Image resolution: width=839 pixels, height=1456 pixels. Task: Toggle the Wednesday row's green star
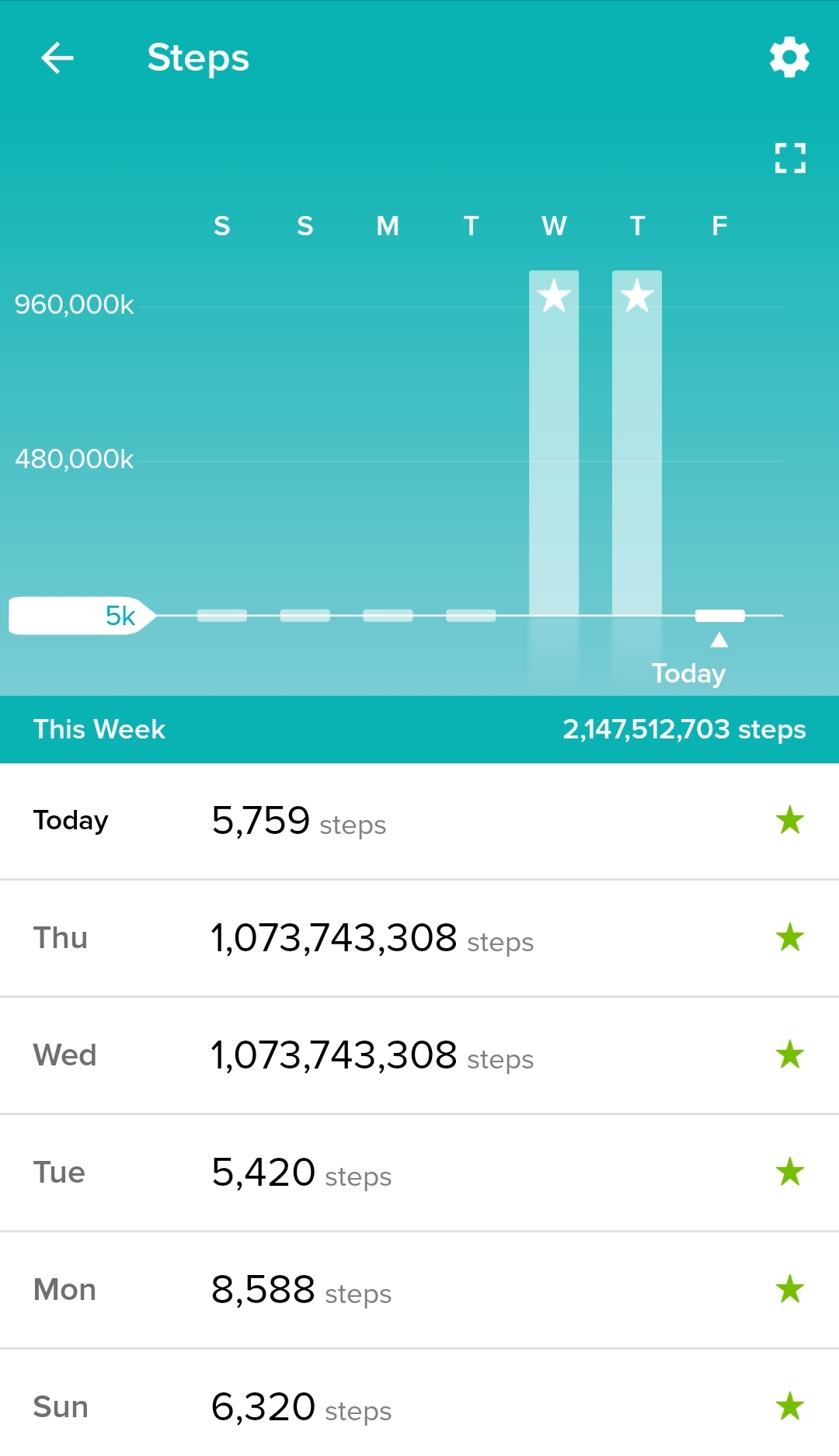click(789, 1055)
